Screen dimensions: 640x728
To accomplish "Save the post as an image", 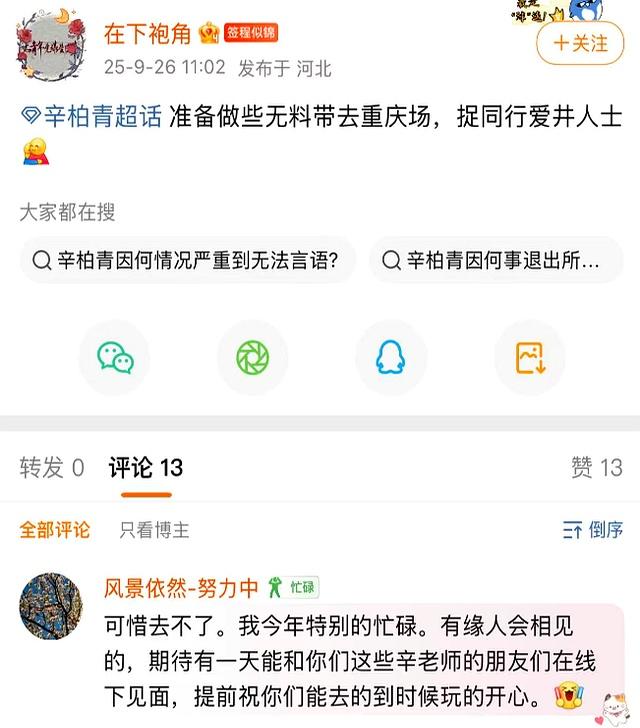I will point(529,357).
